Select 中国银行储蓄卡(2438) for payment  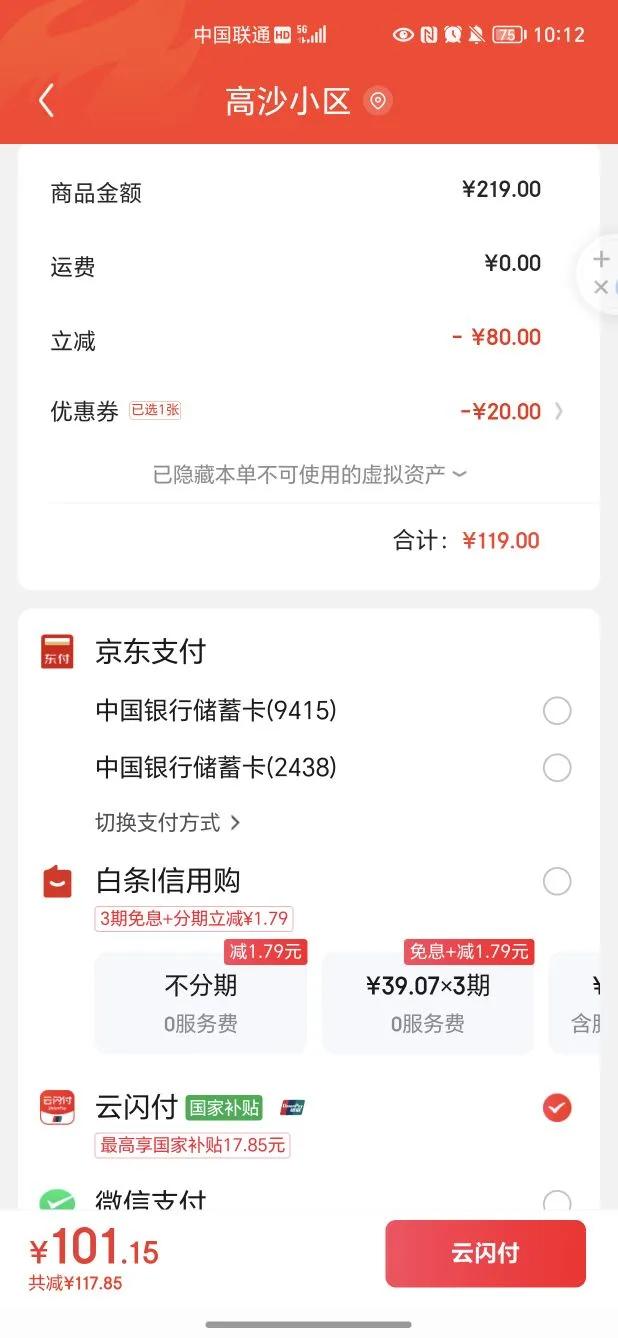(556, 768)
